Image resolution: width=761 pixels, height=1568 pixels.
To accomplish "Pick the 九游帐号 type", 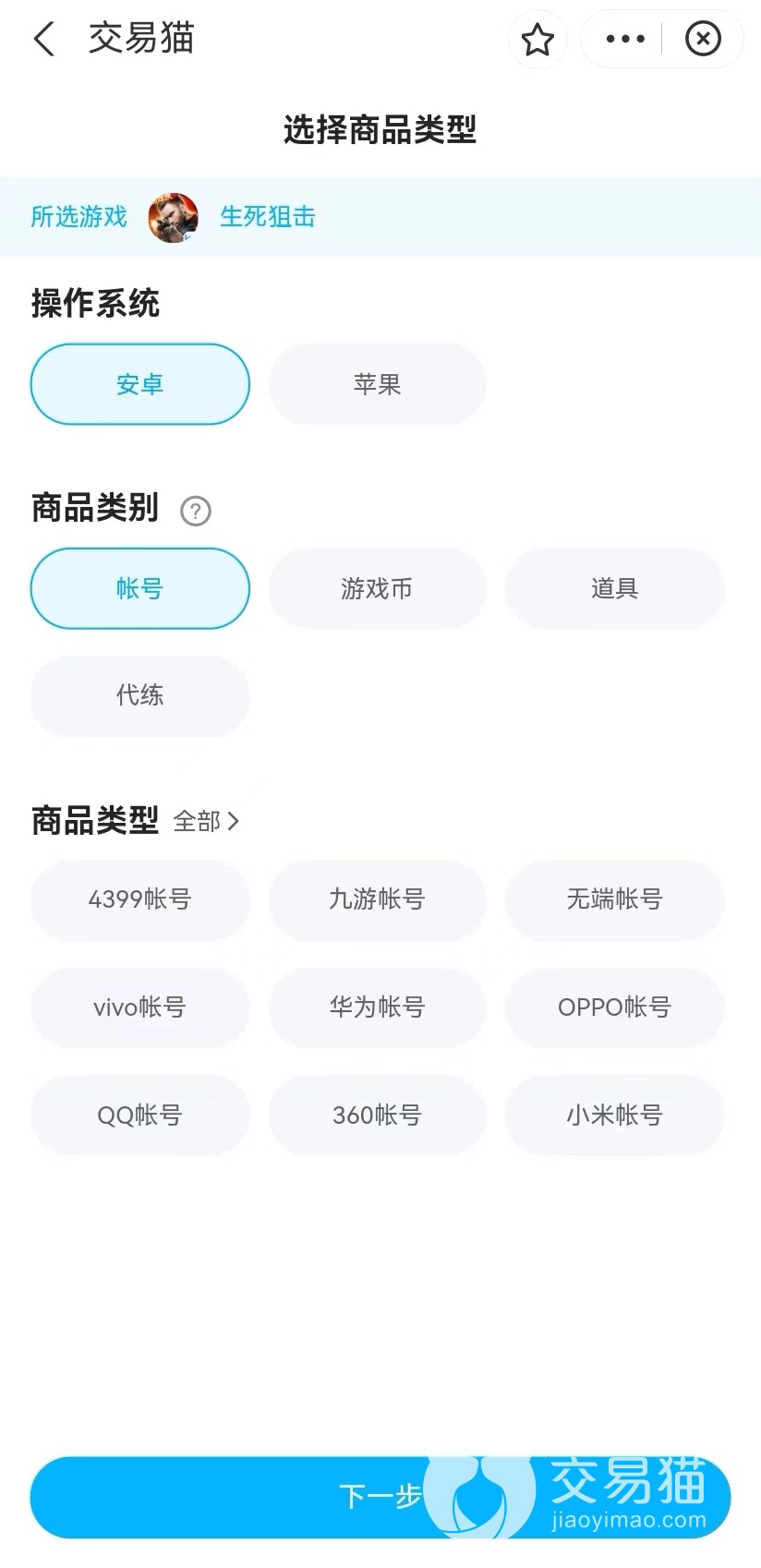I will pyautogui.click(x=377, y=899).
